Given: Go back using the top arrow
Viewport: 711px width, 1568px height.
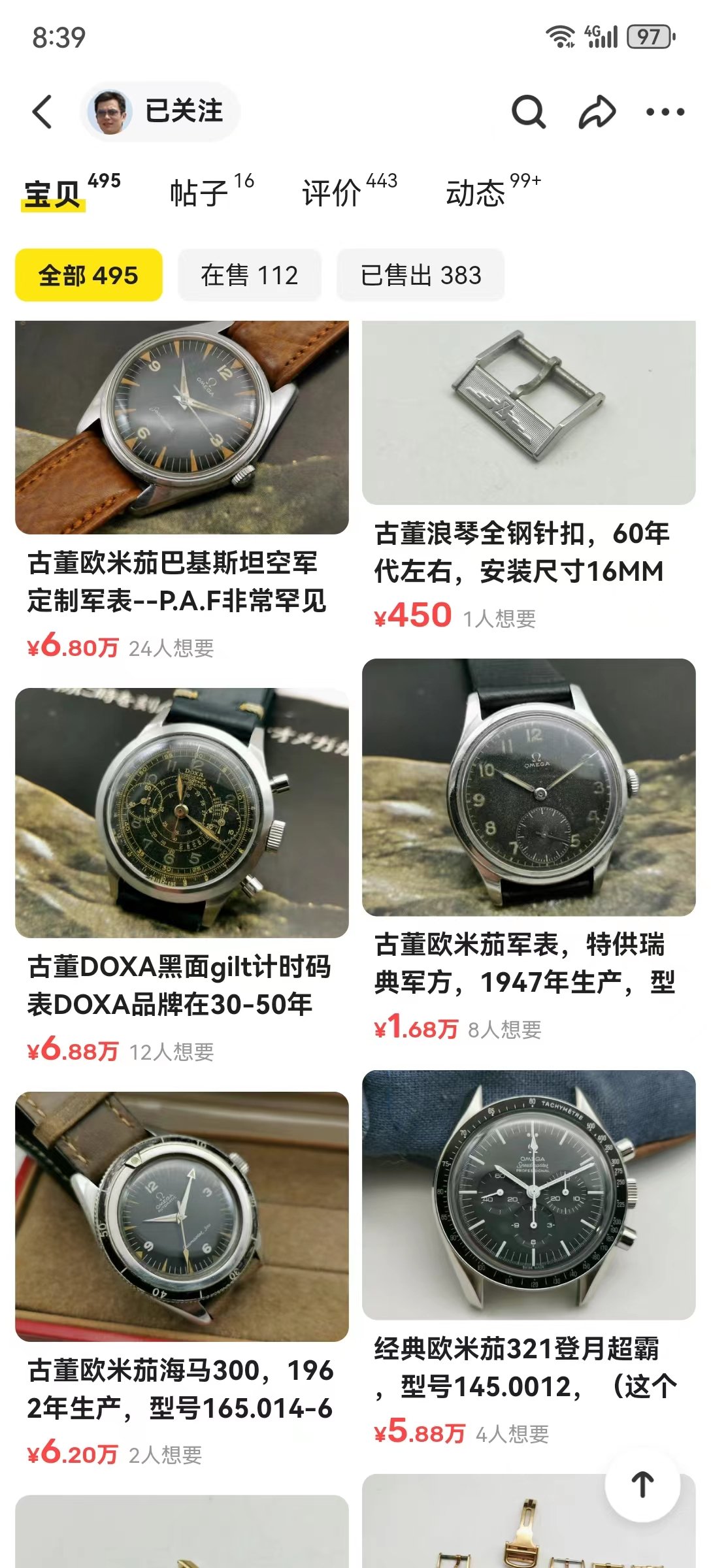Looking at the screenshot, I should [x=42, y=112].
